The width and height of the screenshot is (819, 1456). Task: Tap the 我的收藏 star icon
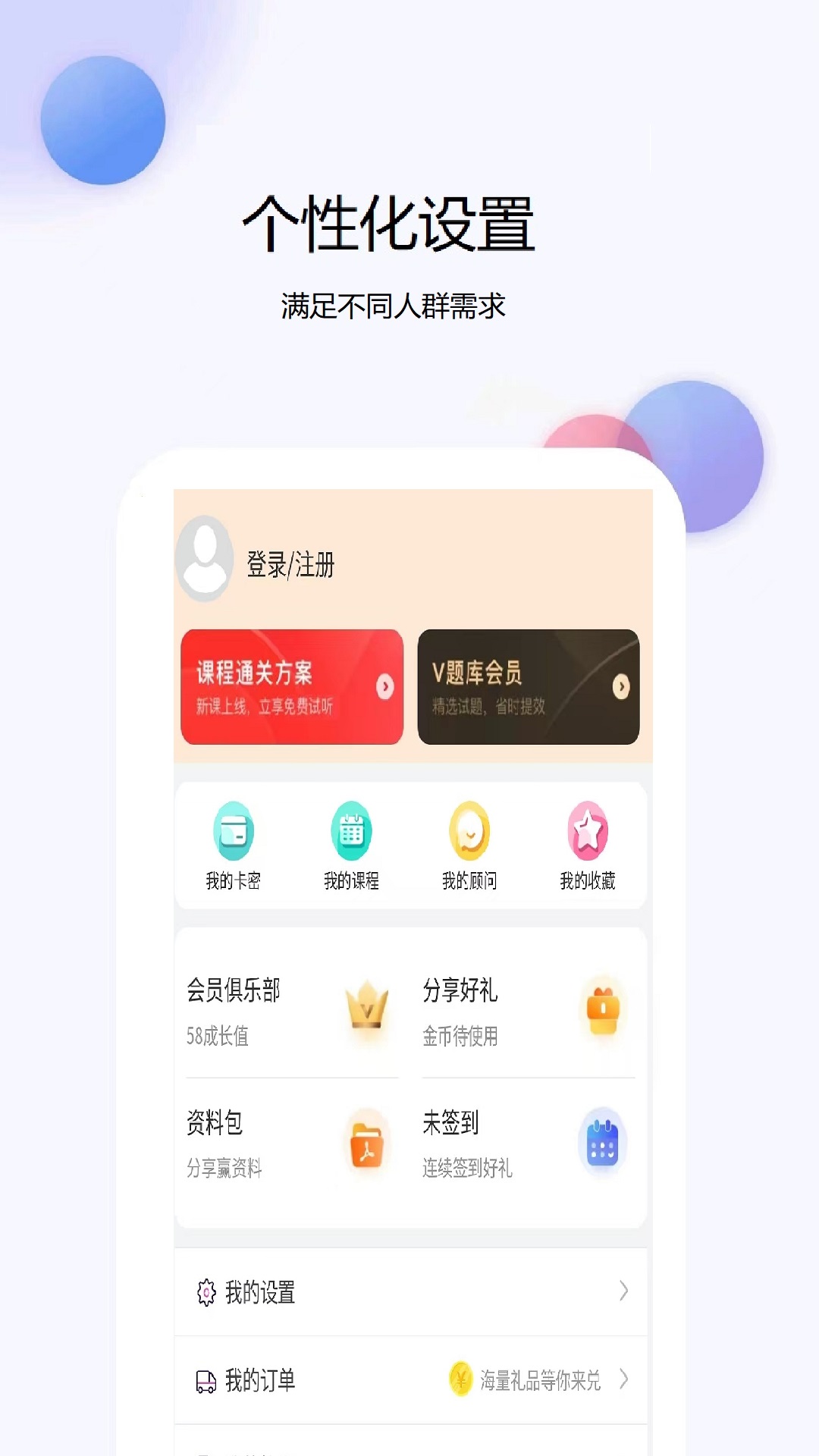pyautogui.click(x=588, y=830)
